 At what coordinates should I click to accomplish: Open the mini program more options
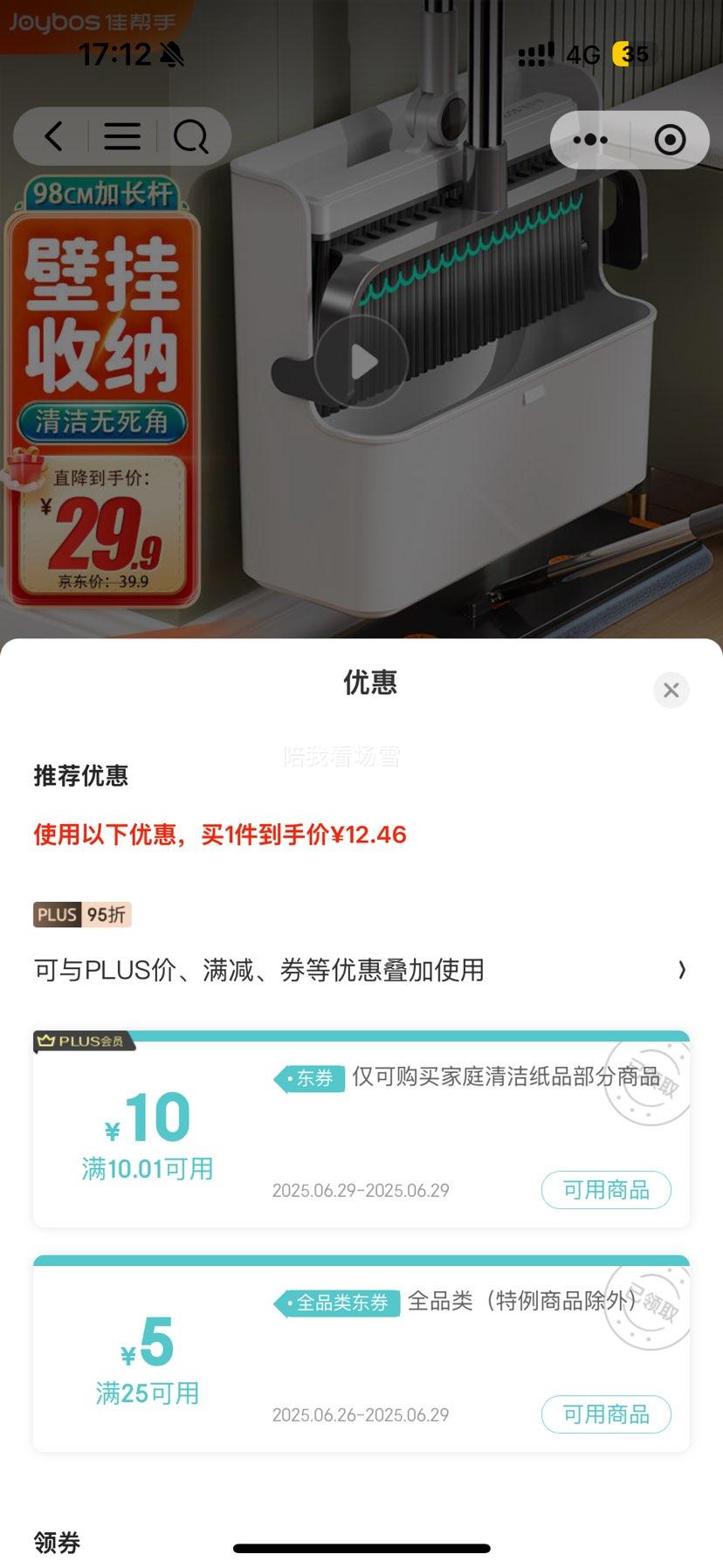tap(590, 140)
